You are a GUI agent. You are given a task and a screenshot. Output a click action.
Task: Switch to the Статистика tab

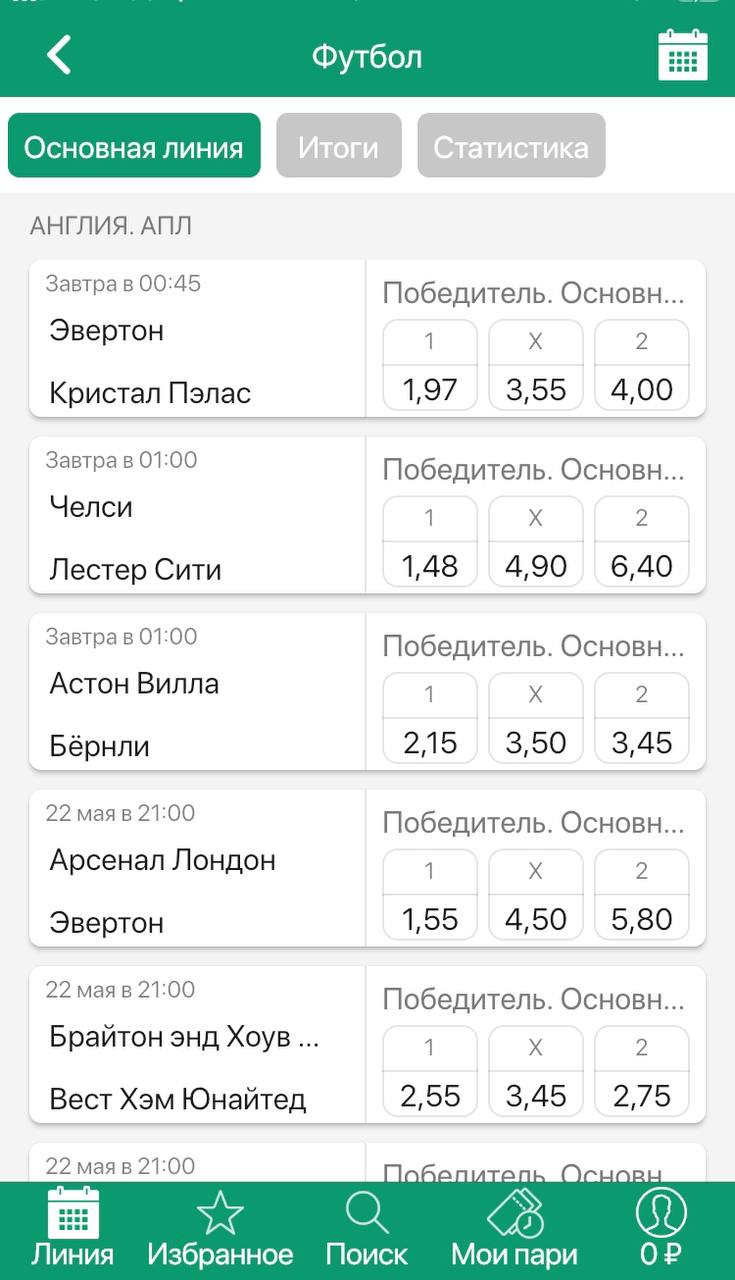pos(511,147)
